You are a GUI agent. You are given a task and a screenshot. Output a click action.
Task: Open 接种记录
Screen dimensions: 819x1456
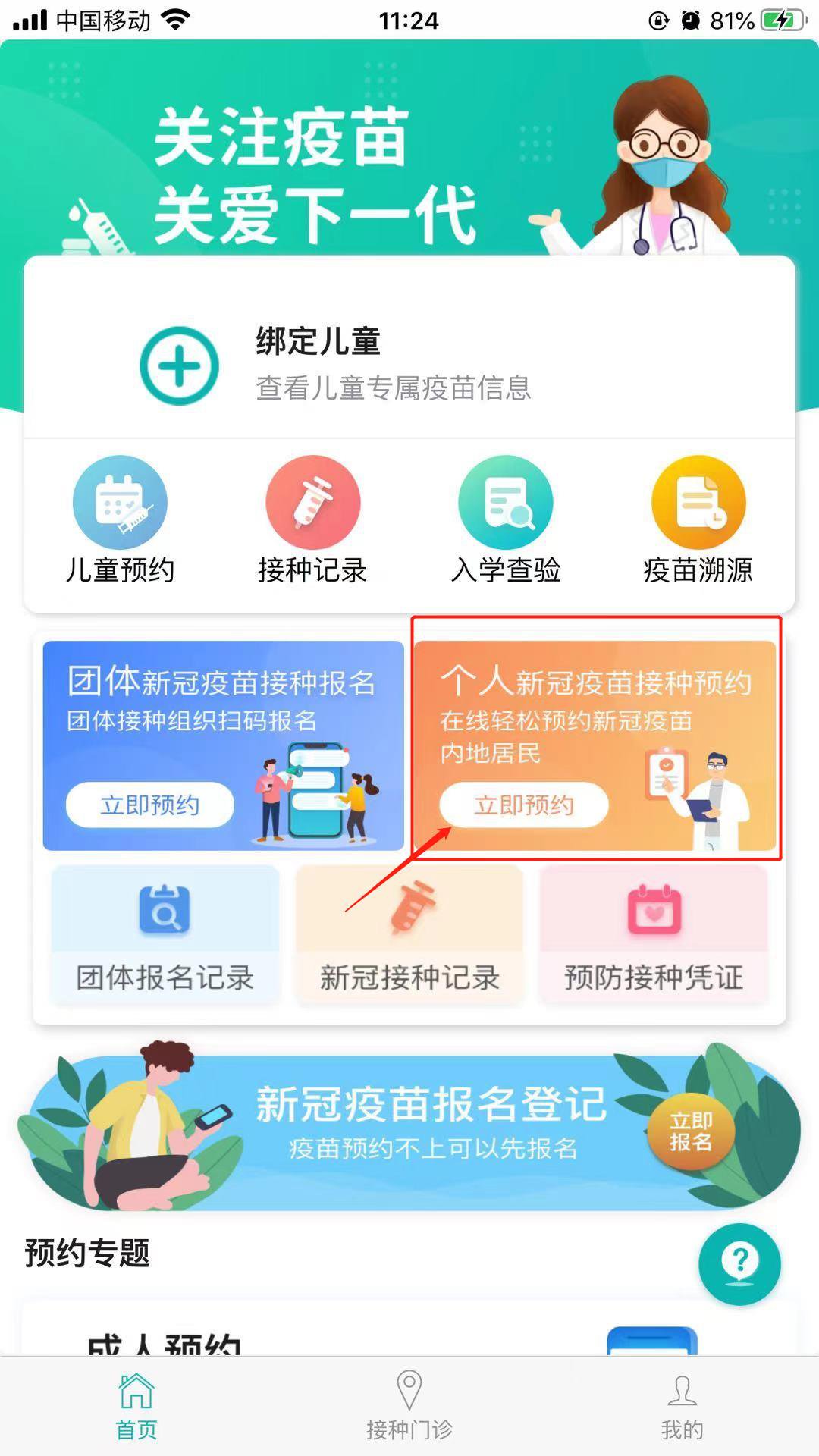click(x=312, y=520)
